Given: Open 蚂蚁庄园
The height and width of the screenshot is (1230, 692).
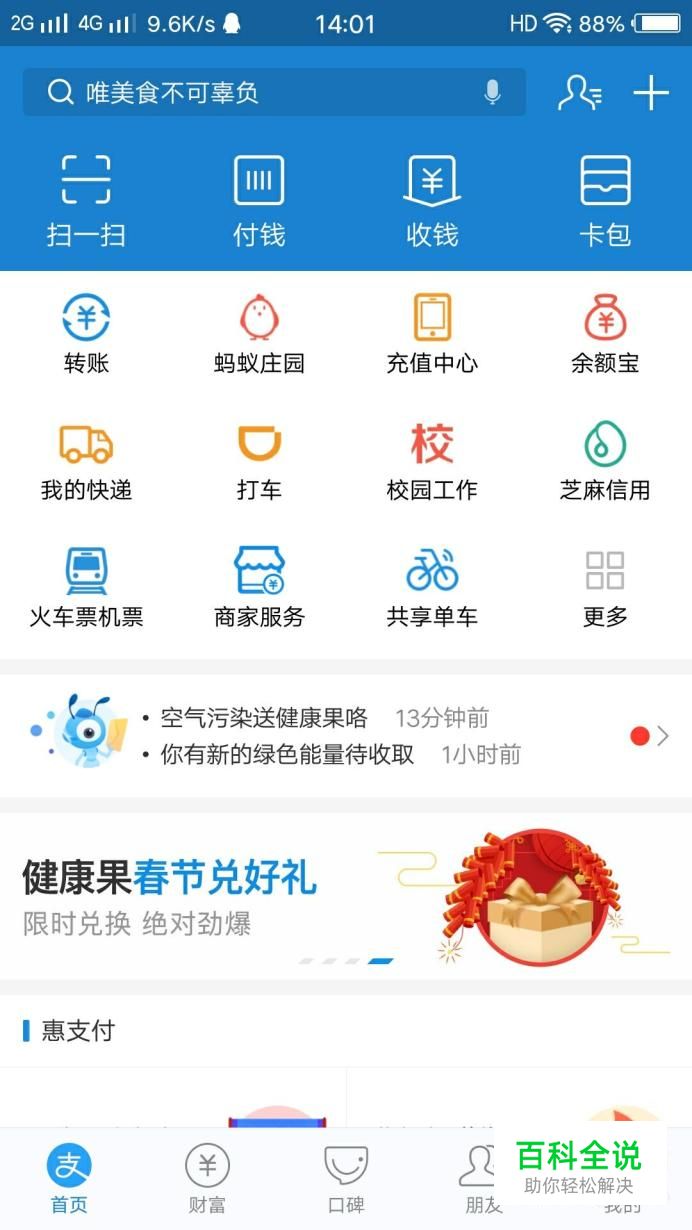Looking at the screenshot, I should [x=259, y=335].
